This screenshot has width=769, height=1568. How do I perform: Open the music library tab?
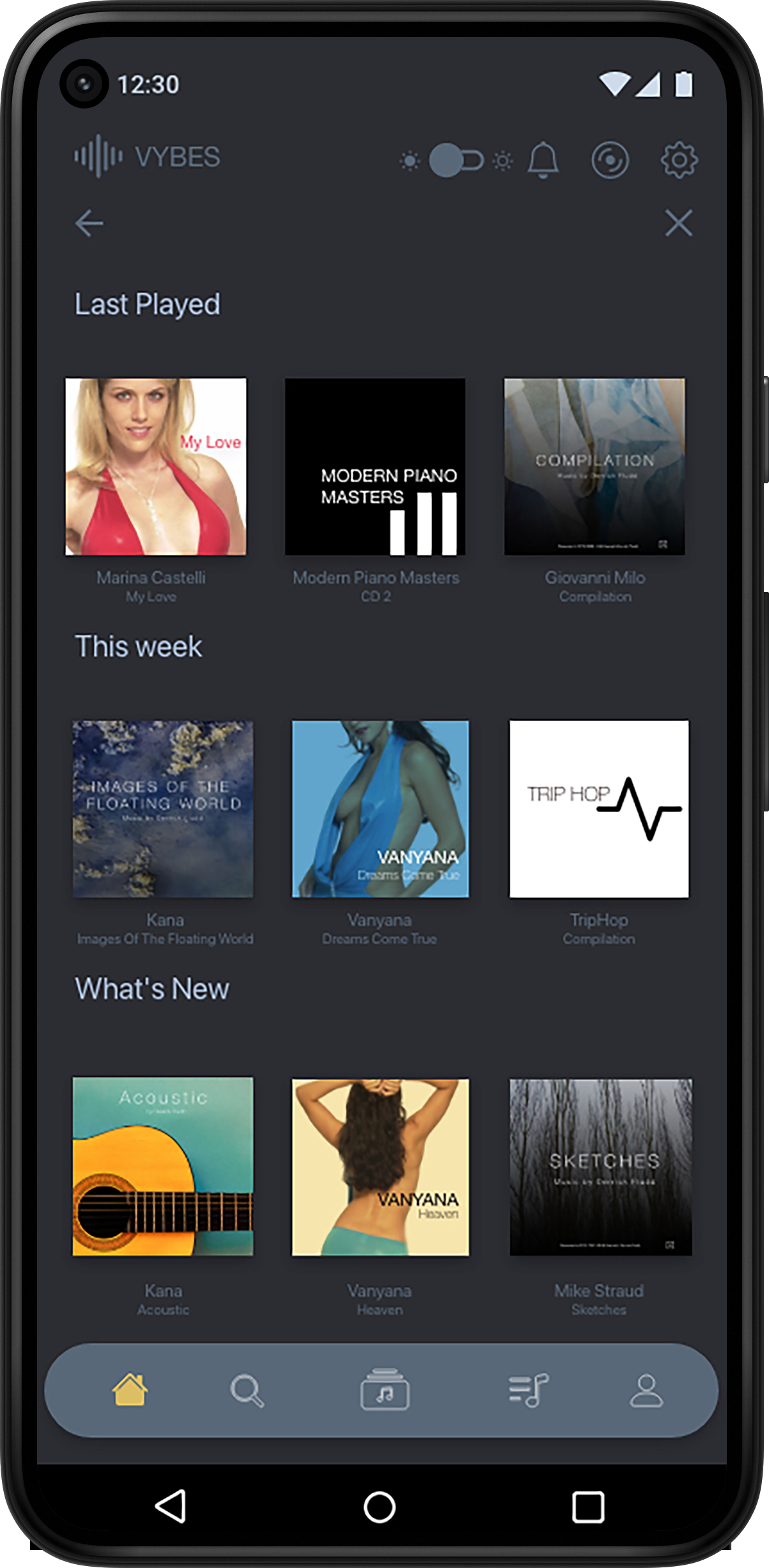(x=384, y=1389)
